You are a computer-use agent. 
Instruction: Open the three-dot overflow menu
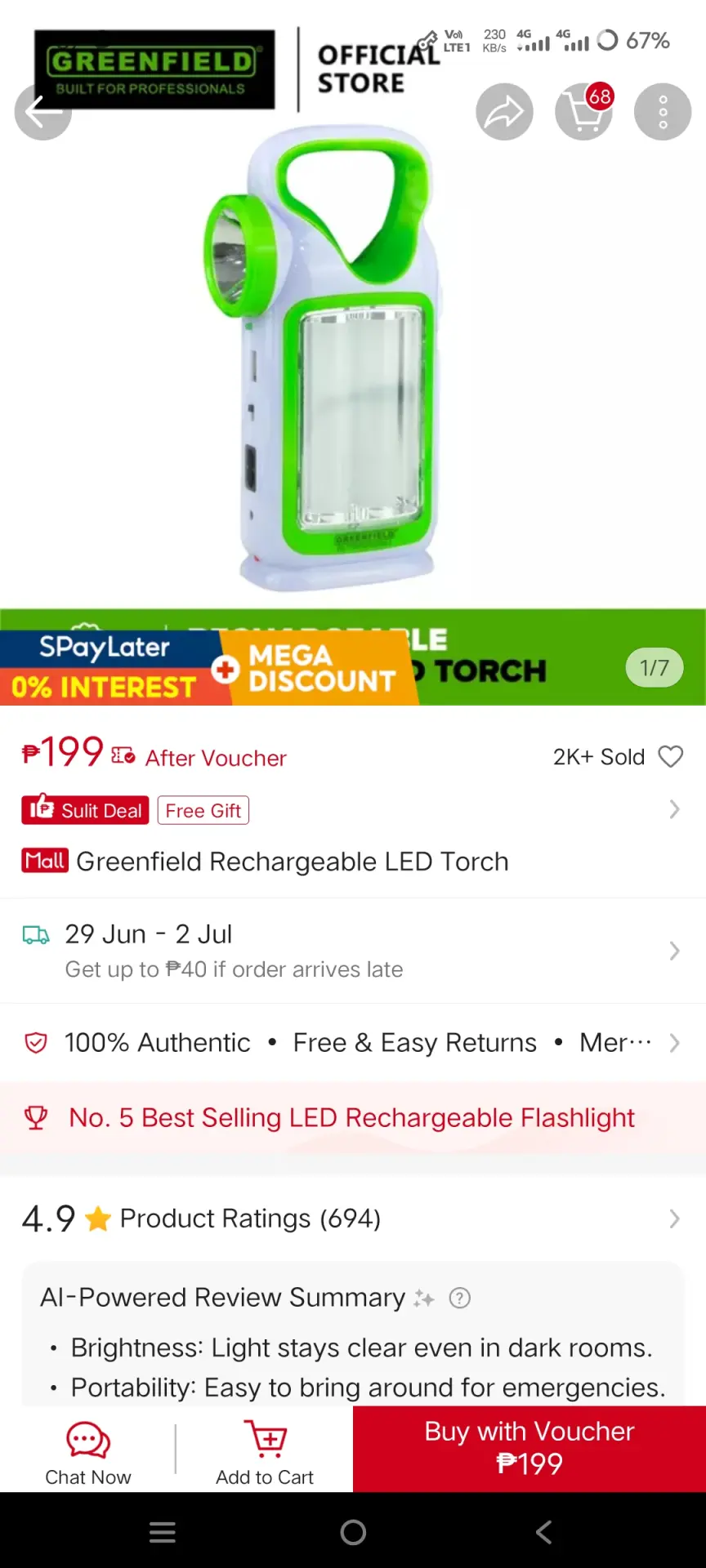pyautogui.click(x=663, y=112)
